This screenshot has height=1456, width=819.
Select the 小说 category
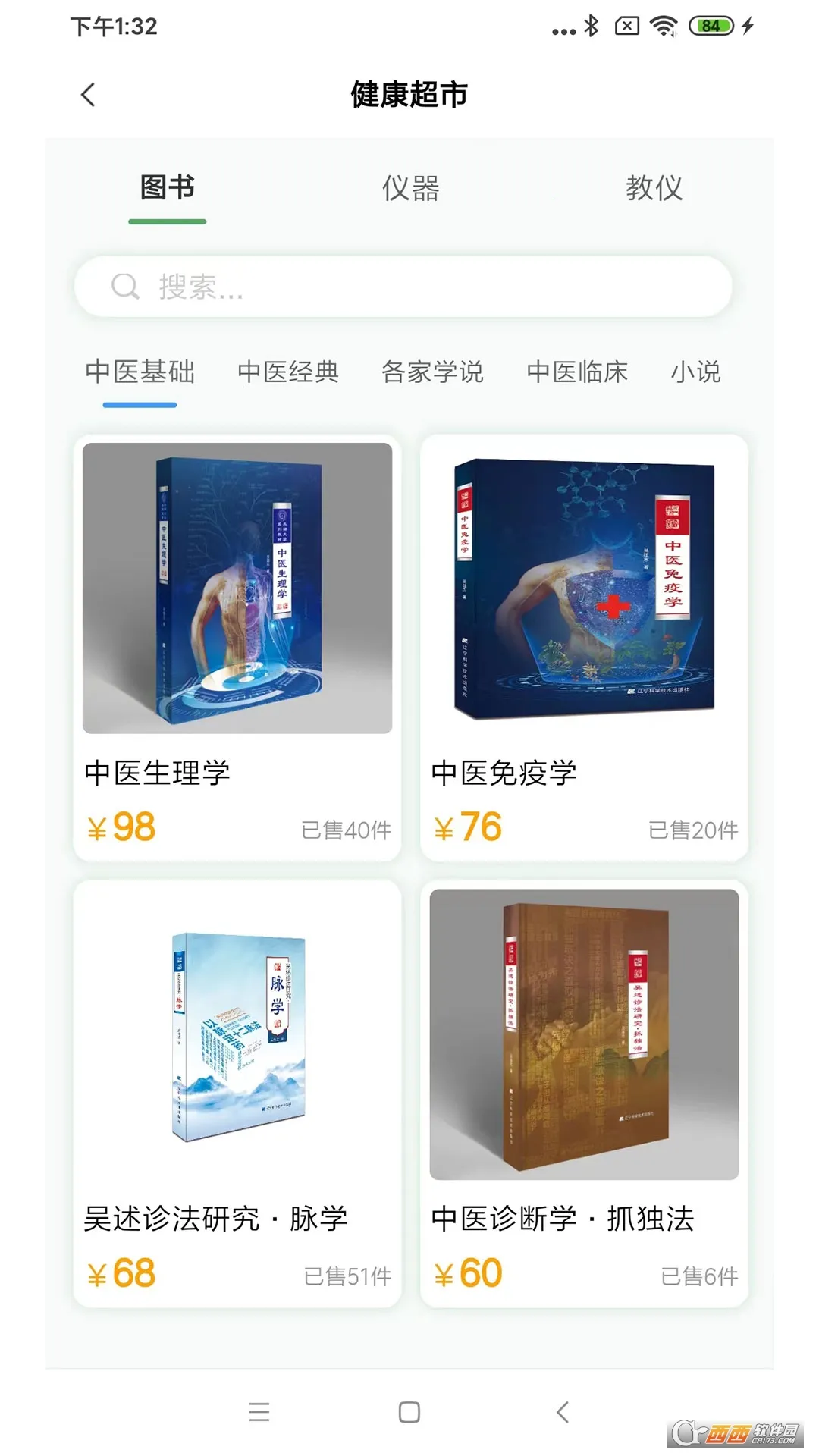(695, 372)
